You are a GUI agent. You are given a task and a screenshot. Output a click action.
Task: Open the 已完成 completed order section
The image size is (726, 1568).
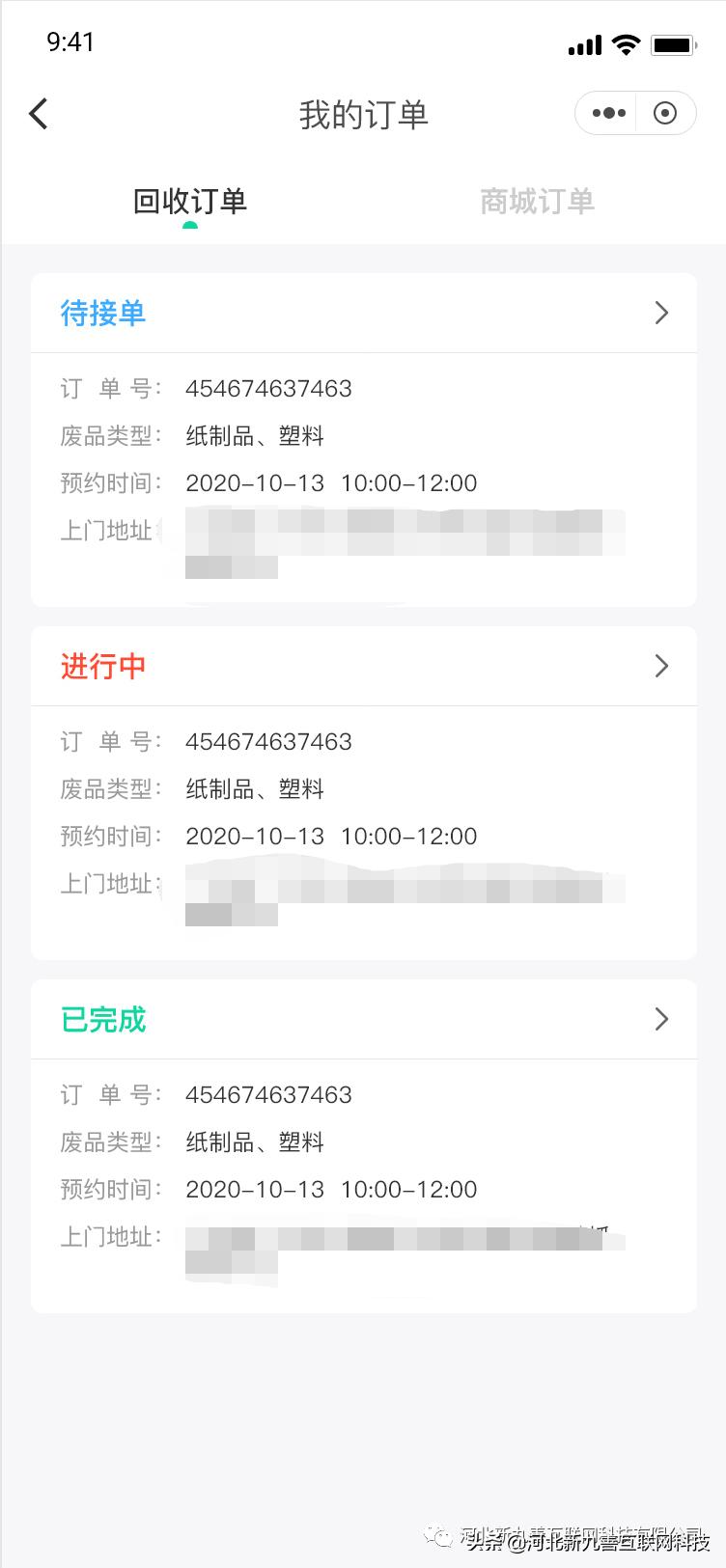[x=661, y=1019]
